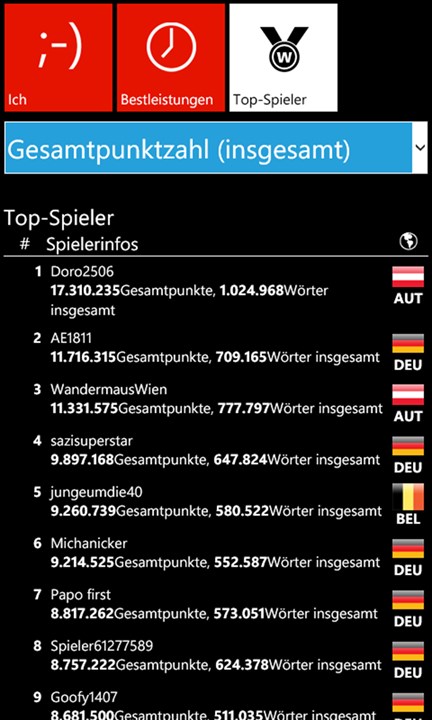Open player AE1811's entry
The width and height of the screenshot is (432, 720).
(x=216, y=352)
